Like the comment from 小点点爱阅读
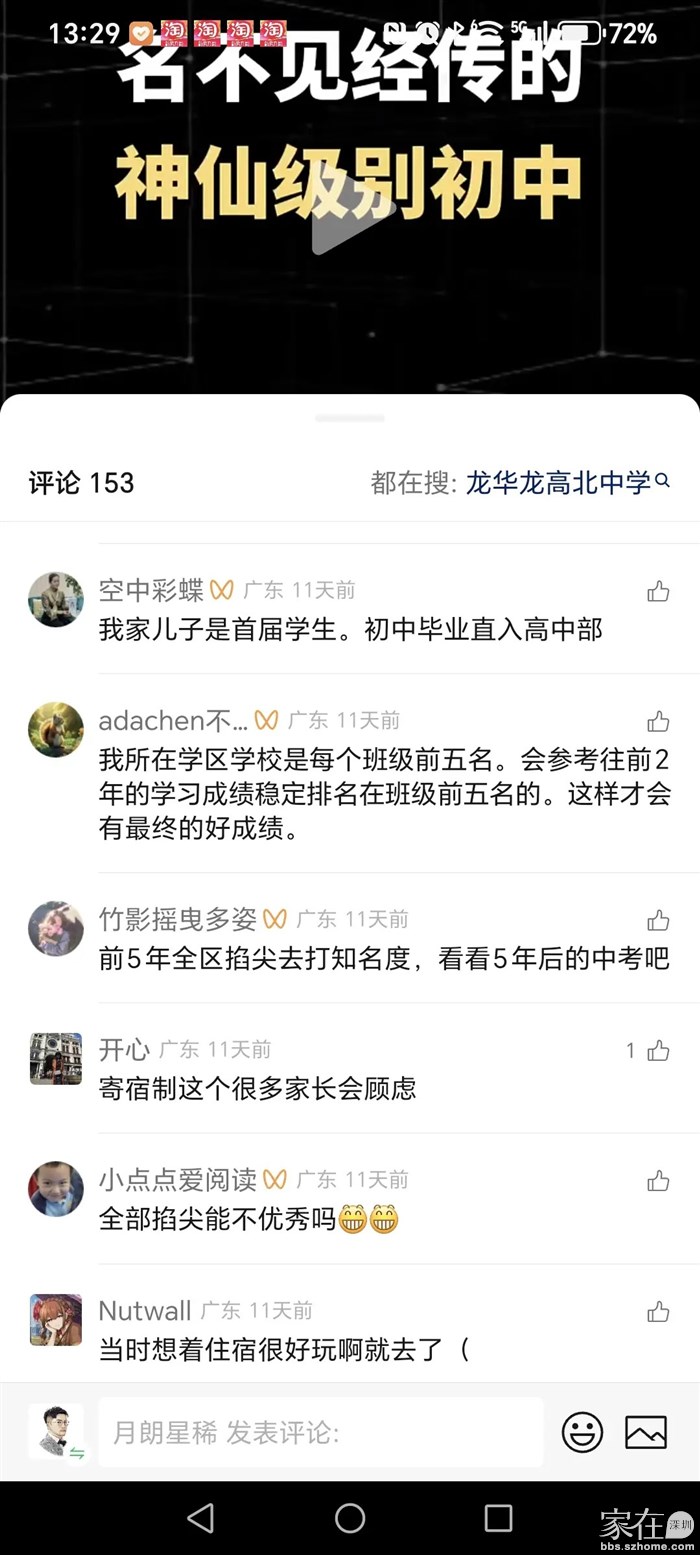Screen dimensions: 700x1555 (x=658, y=1181)
